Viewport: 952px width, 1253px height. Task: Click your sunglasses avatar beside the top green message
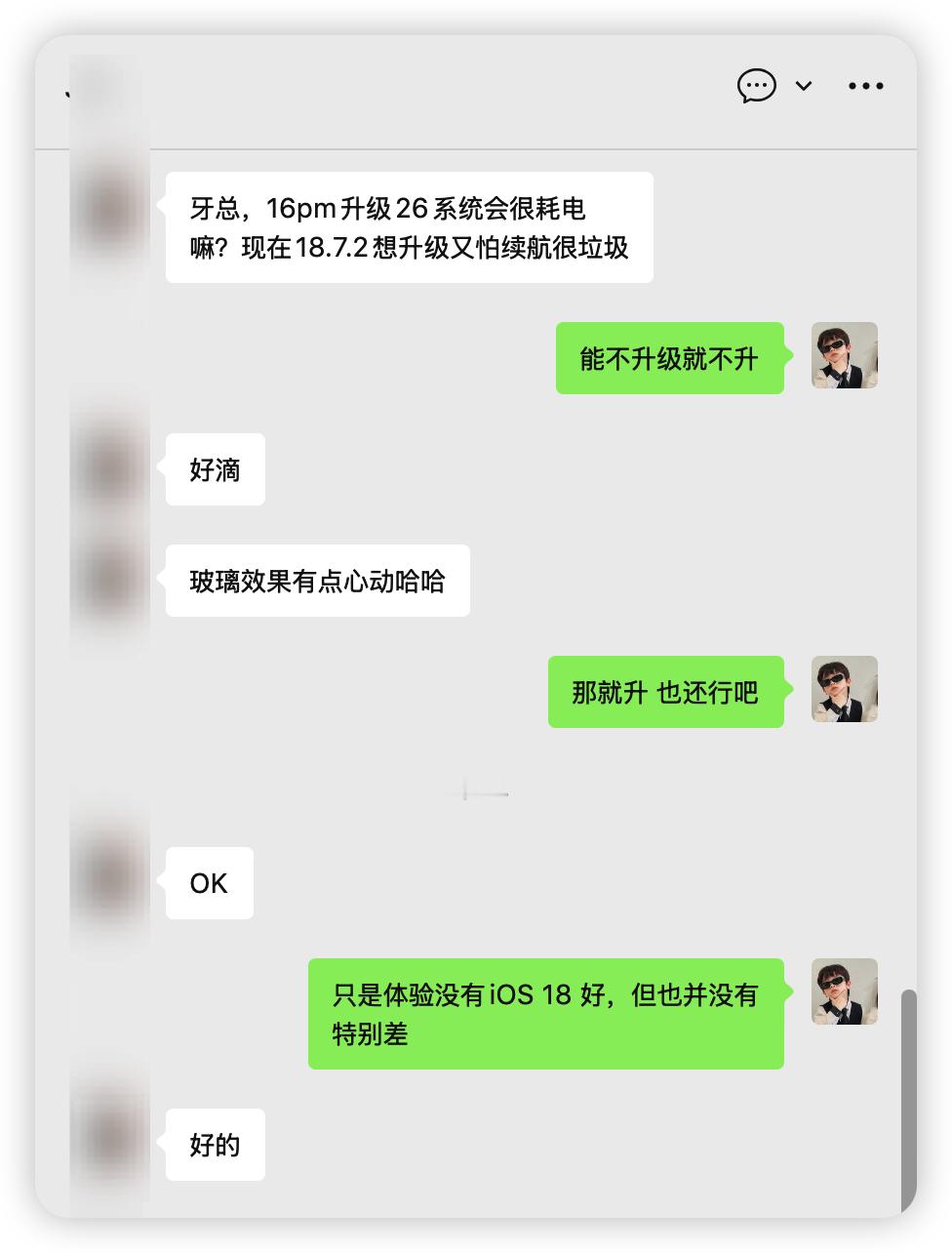pyautogui.click(x=844, y=355)
